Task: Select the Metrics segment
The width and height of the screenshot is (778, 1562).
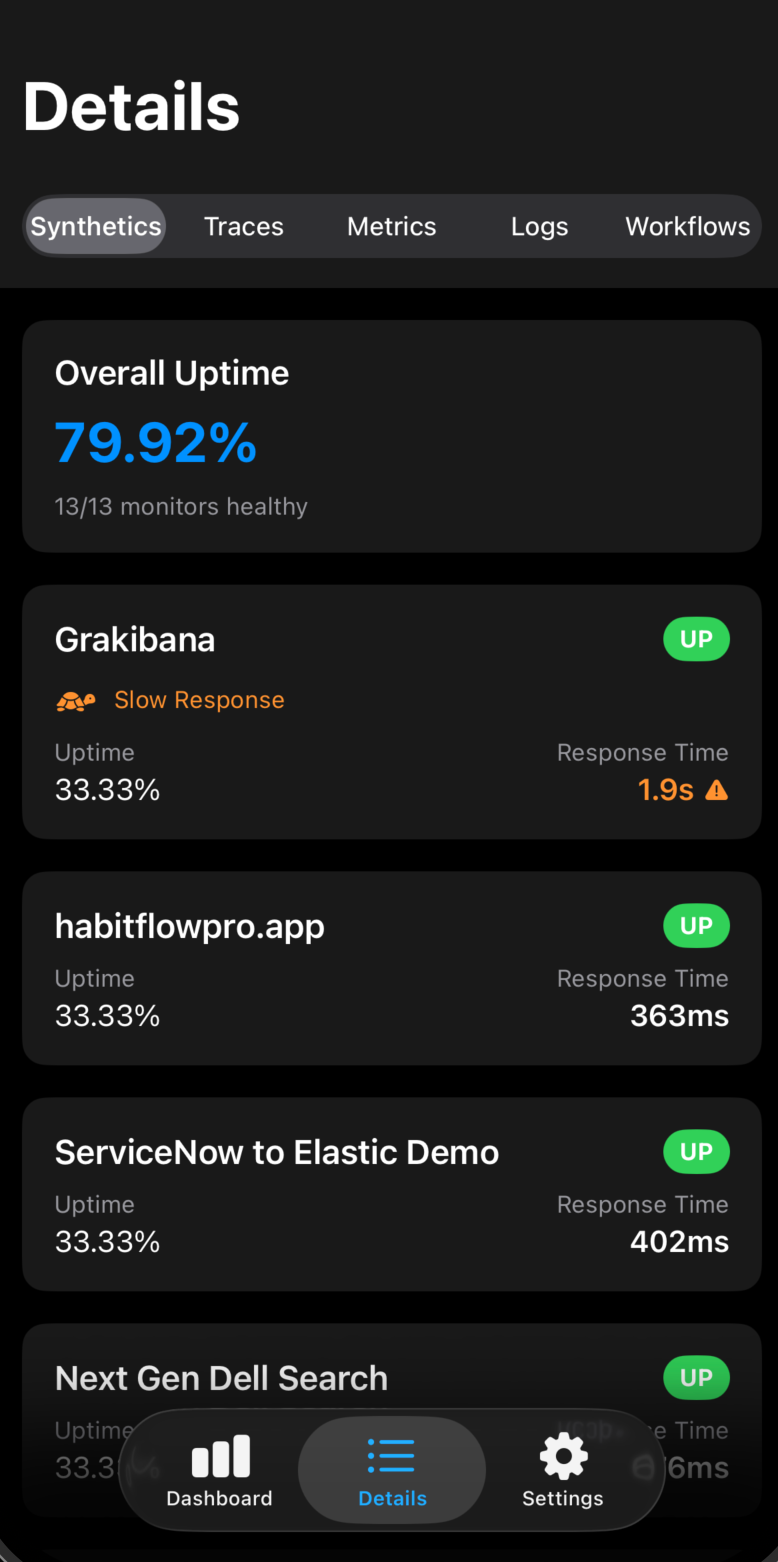Action: click(x=391, y=227)
